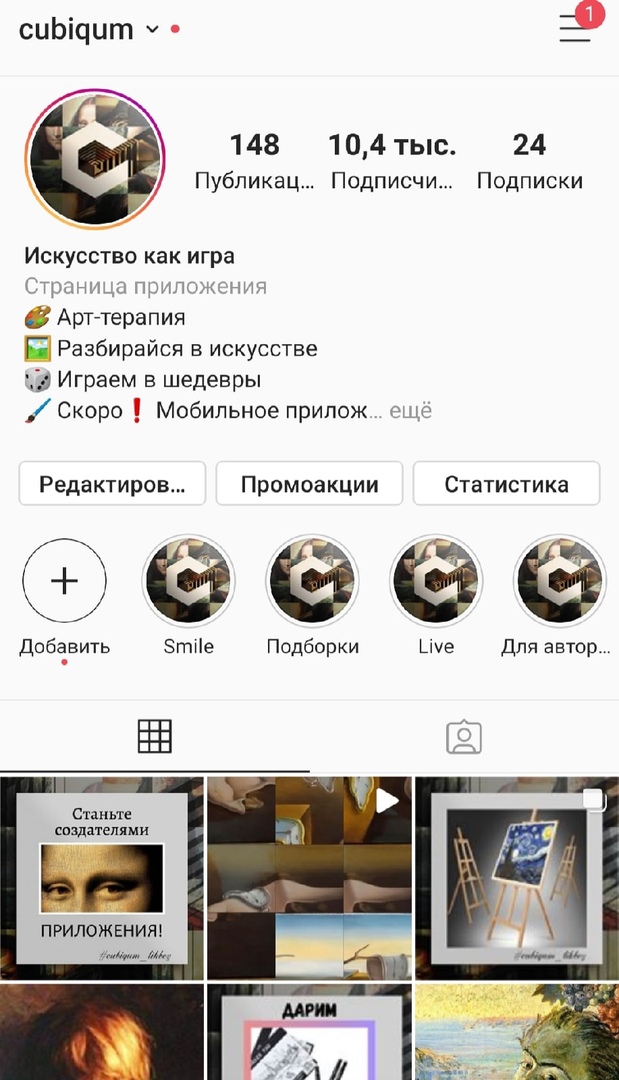The image size is (619, 1080).
Task: Tap the Редактировать profile button
Action: coord(112,485)
